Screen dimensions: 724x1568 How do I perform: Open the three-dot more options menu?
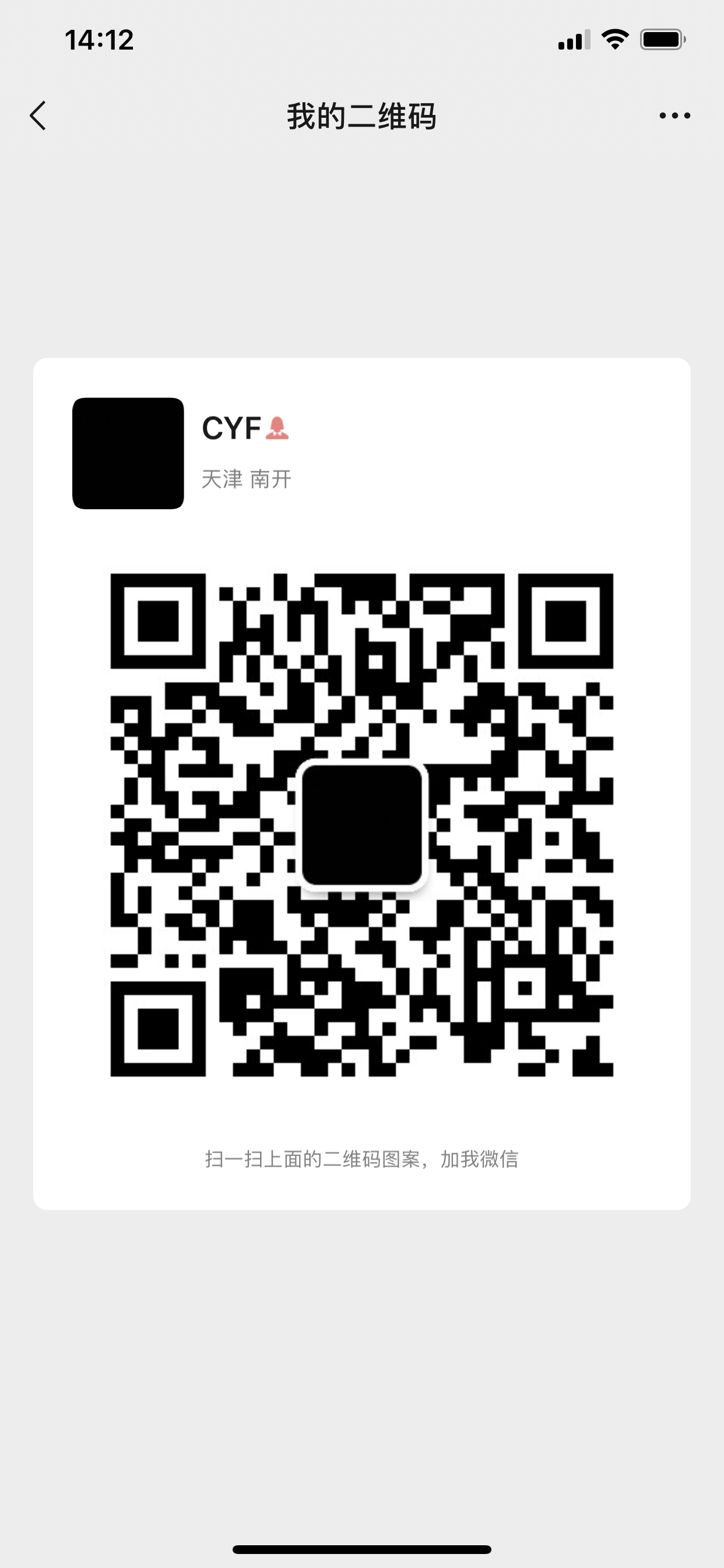674,116
